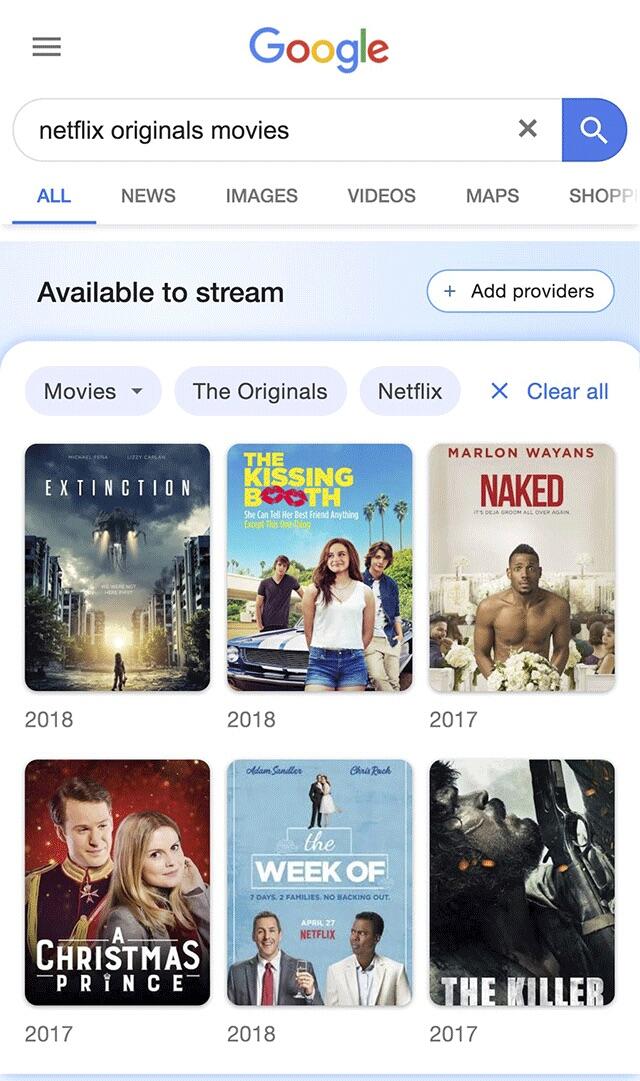
Task: Open the hamburger menu
Action: (x=47, y=47)
